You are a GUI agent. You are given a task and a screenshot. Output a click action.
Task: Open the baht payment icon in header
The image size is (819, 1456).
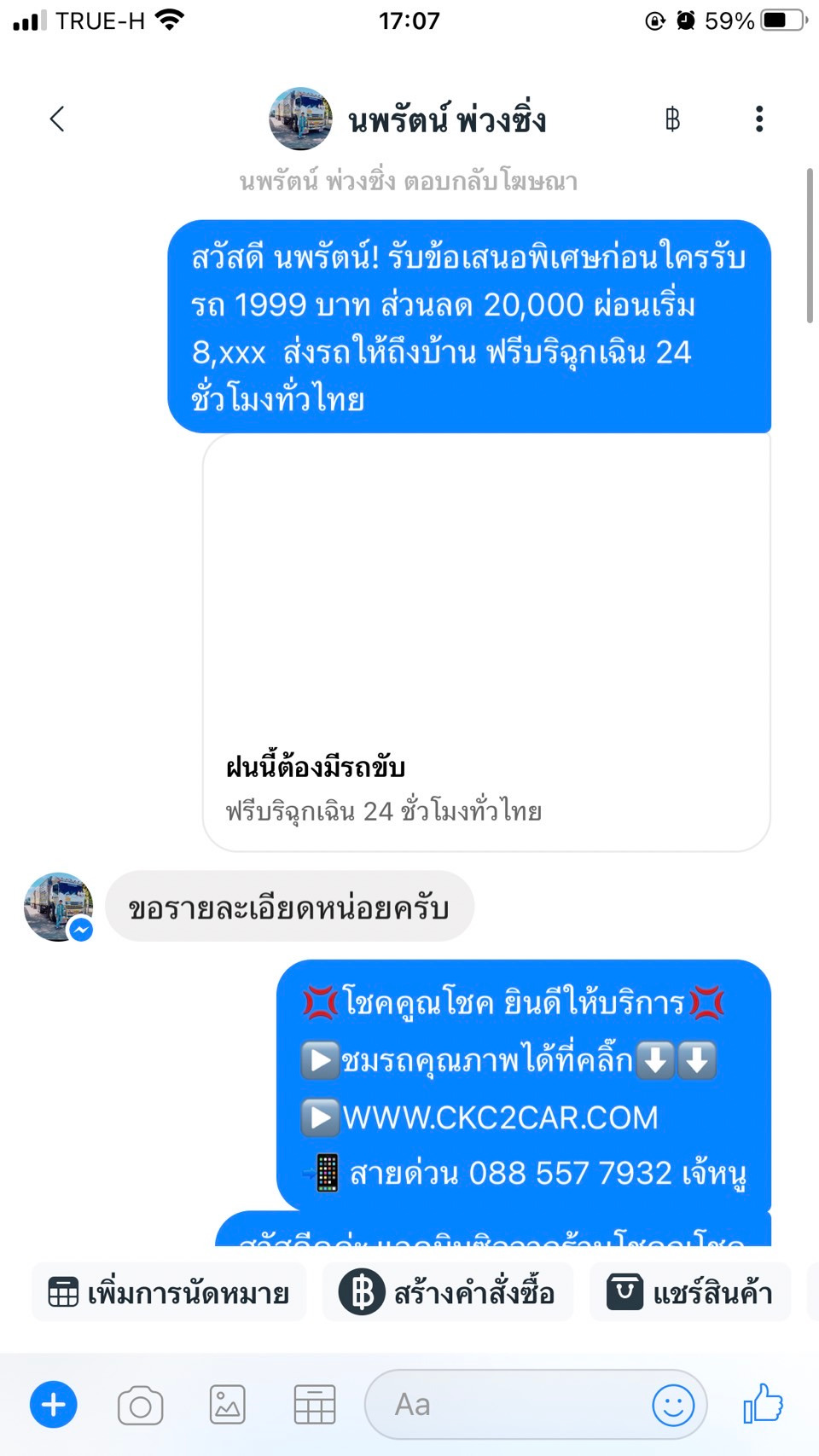pyautogui.click(x=672, y=119)
